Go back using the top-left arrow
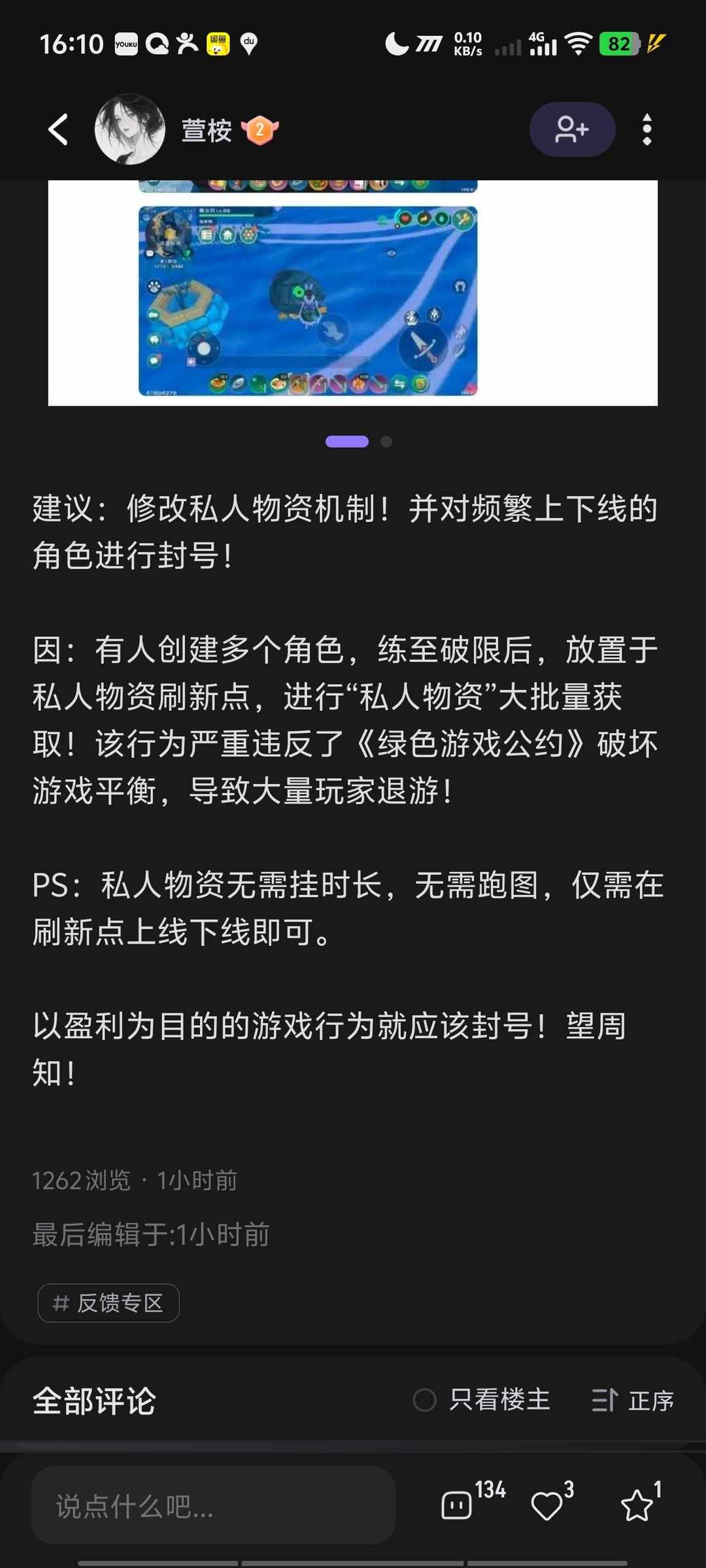This screenshot has width=706, height=1568. pos(58,129)
